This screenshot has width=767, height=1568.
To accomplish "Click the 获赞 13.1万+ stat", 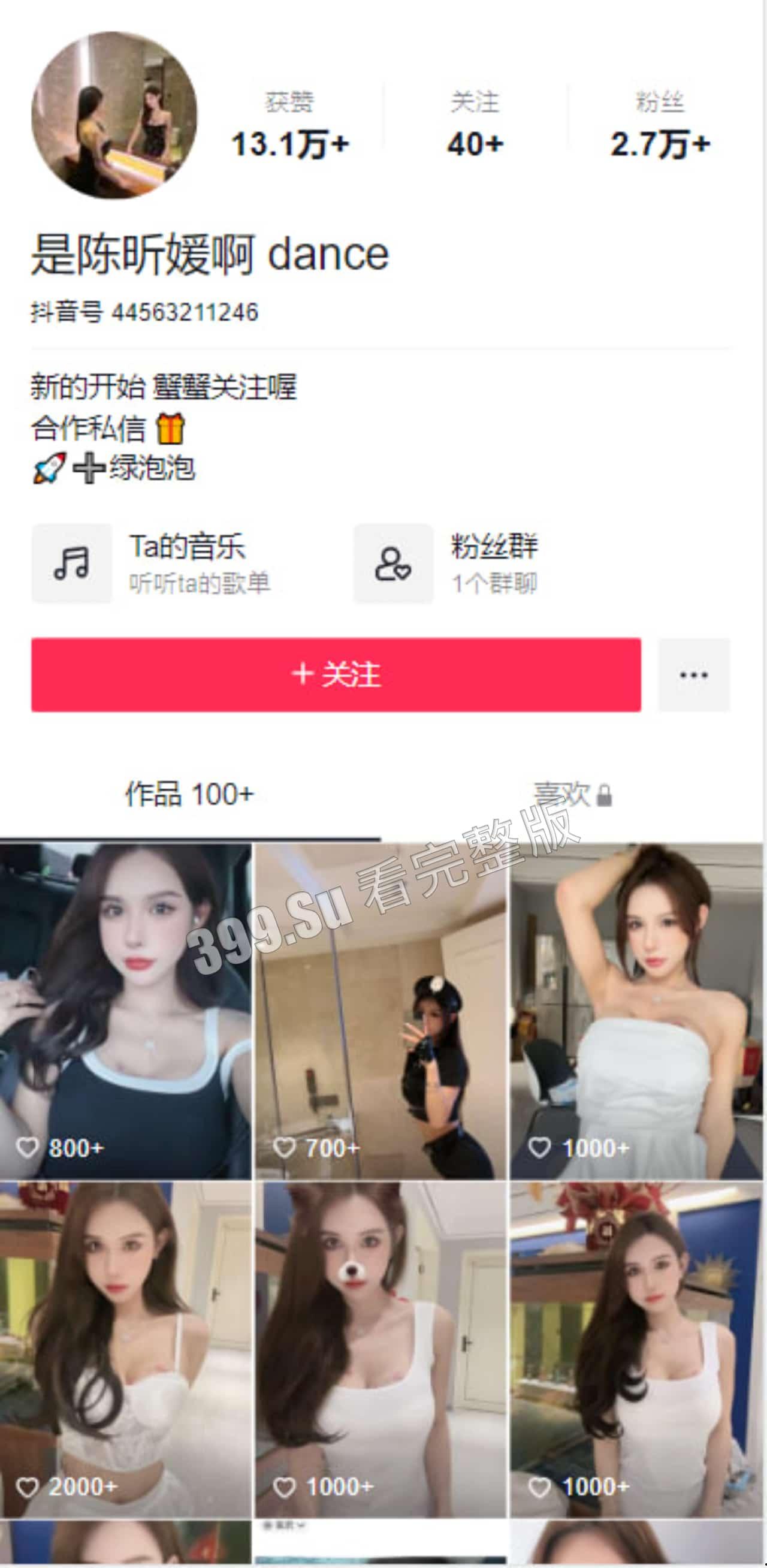I will [291, 122].
